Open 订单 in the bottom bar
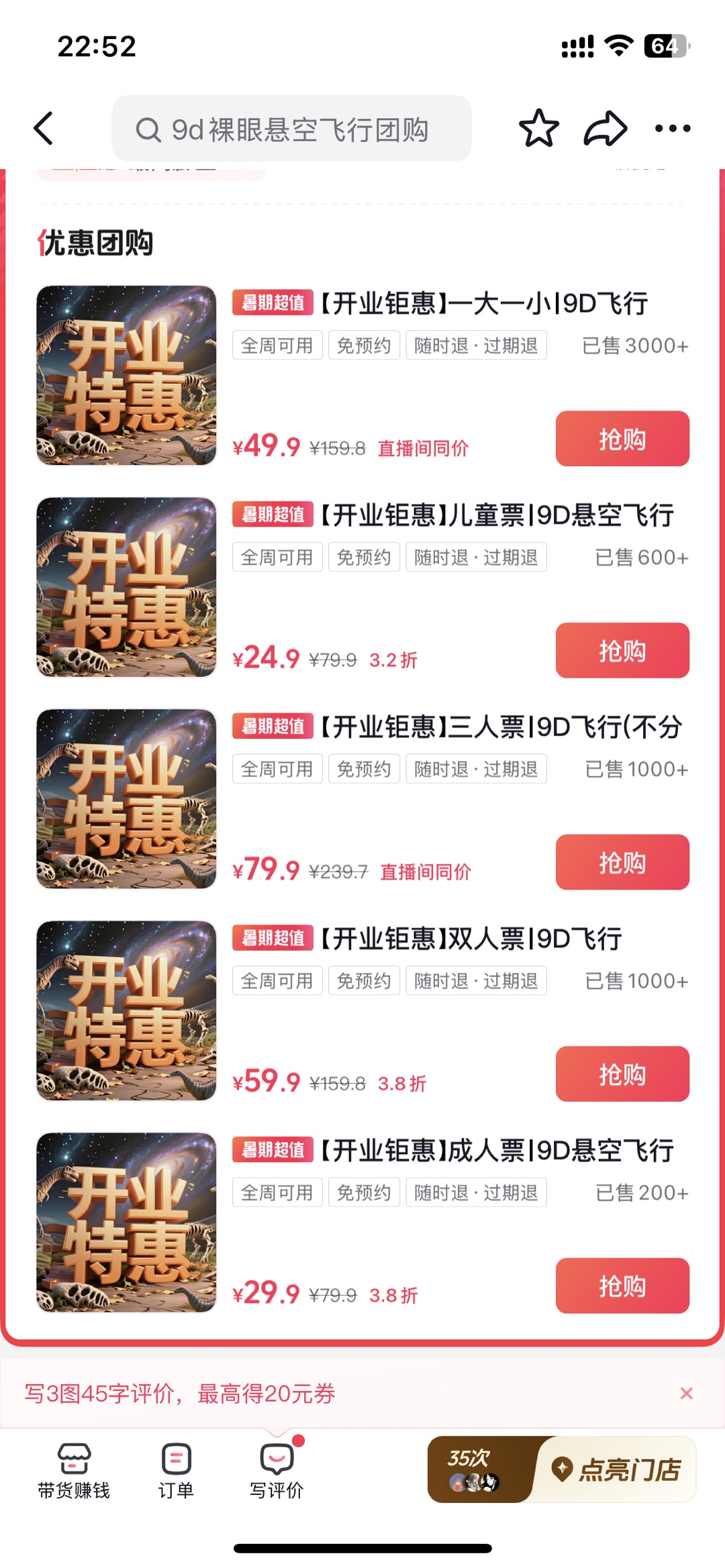This screenshot has width=725, height=1568. (x=176, y=1471)
